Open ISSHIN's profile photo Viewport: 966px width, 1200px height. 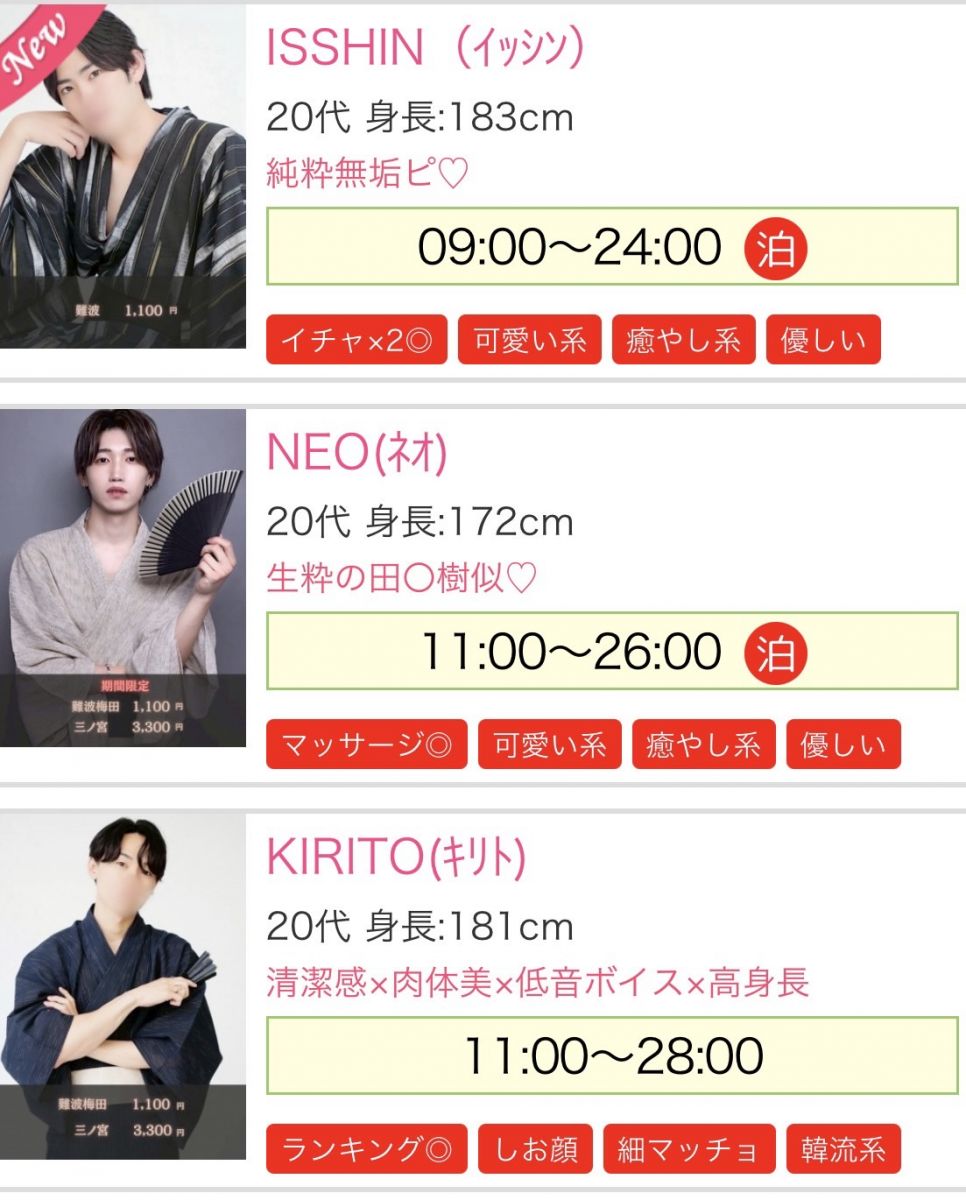coord(122,176)
